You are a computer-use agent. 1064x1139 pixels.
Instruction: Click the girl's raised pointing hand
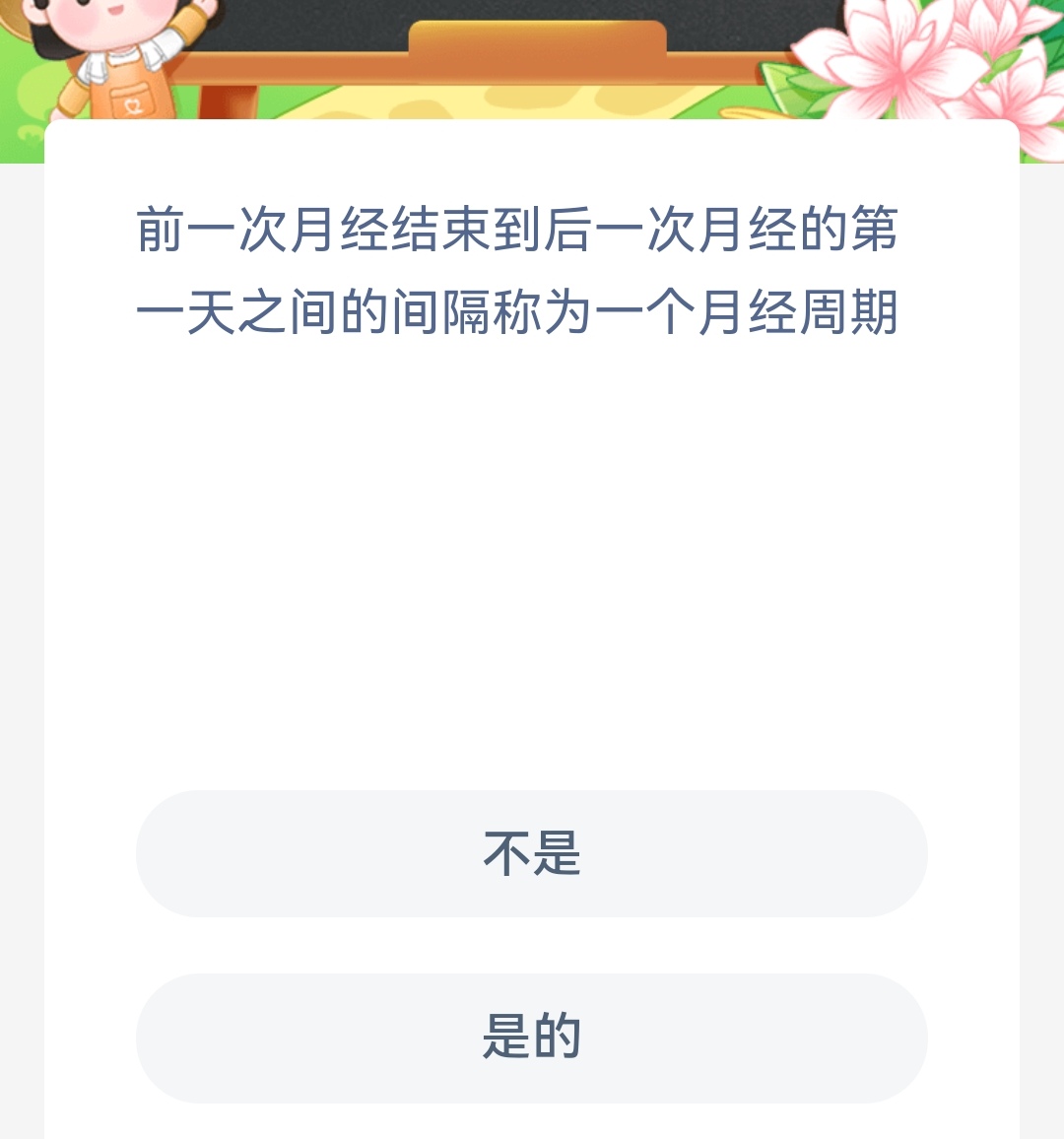click(x=202, y=12)
